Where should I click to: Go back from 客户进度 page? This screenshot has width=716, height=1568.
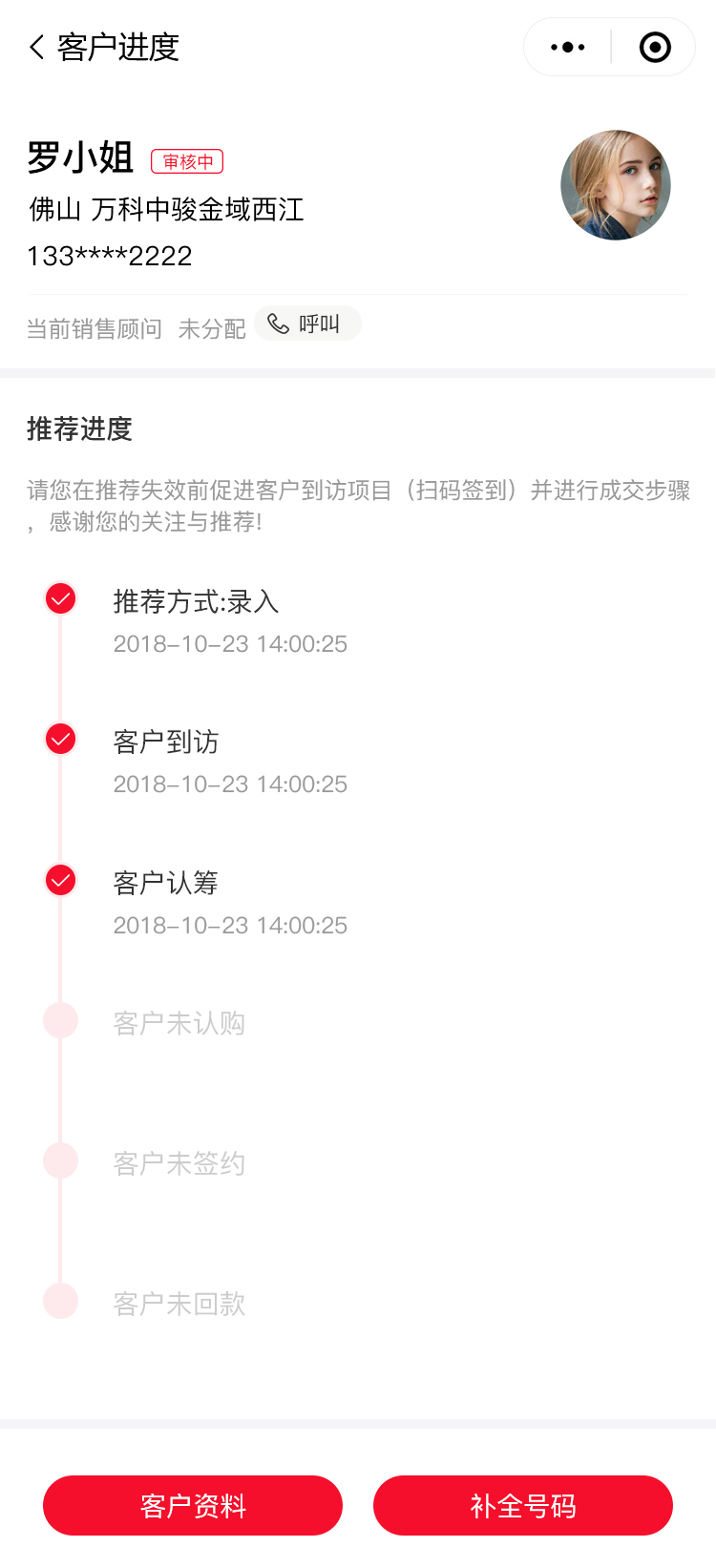click(37, 48)
